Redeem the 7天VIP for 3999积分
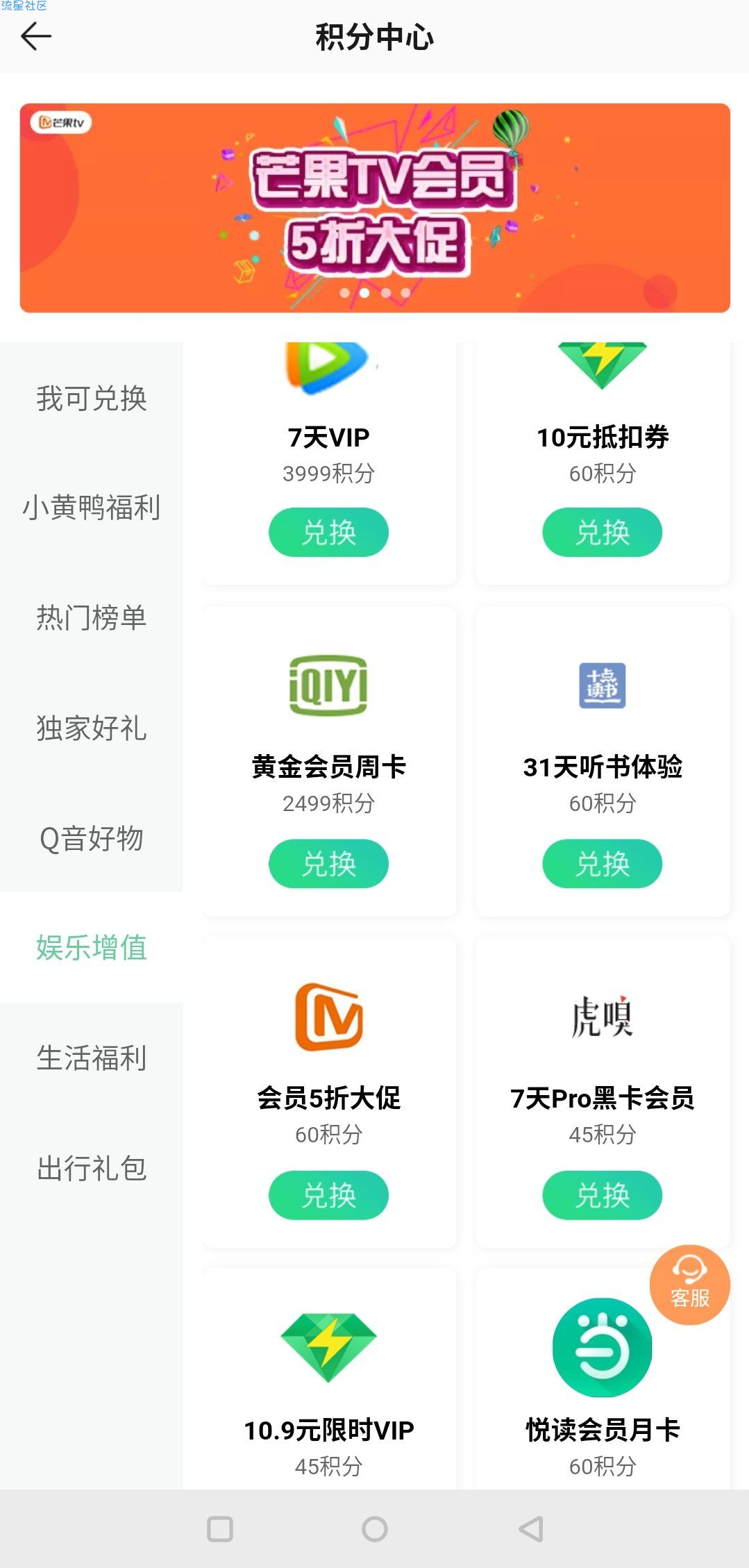749x1568 pixels. coord(328,533)
